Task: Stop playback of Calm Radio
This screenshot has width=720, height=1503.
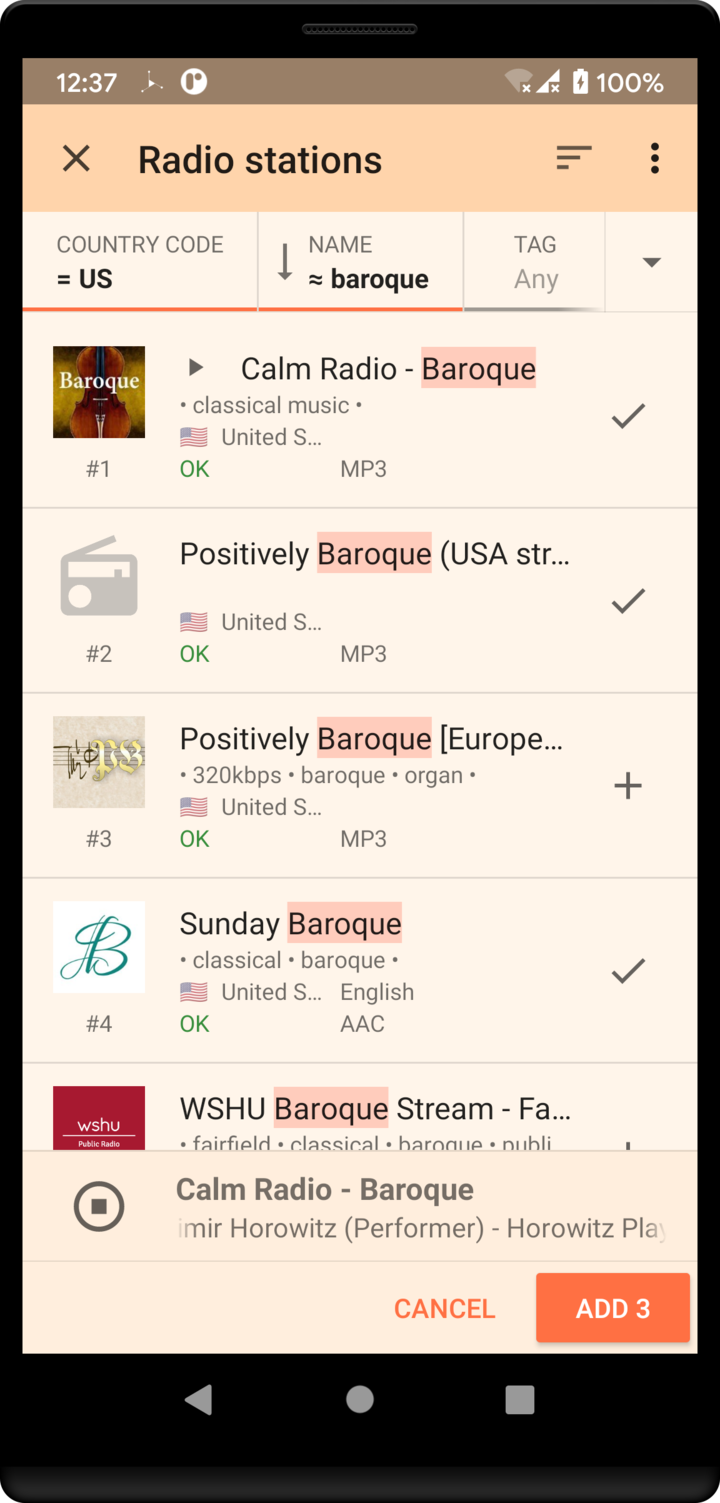Action: 99,1206
